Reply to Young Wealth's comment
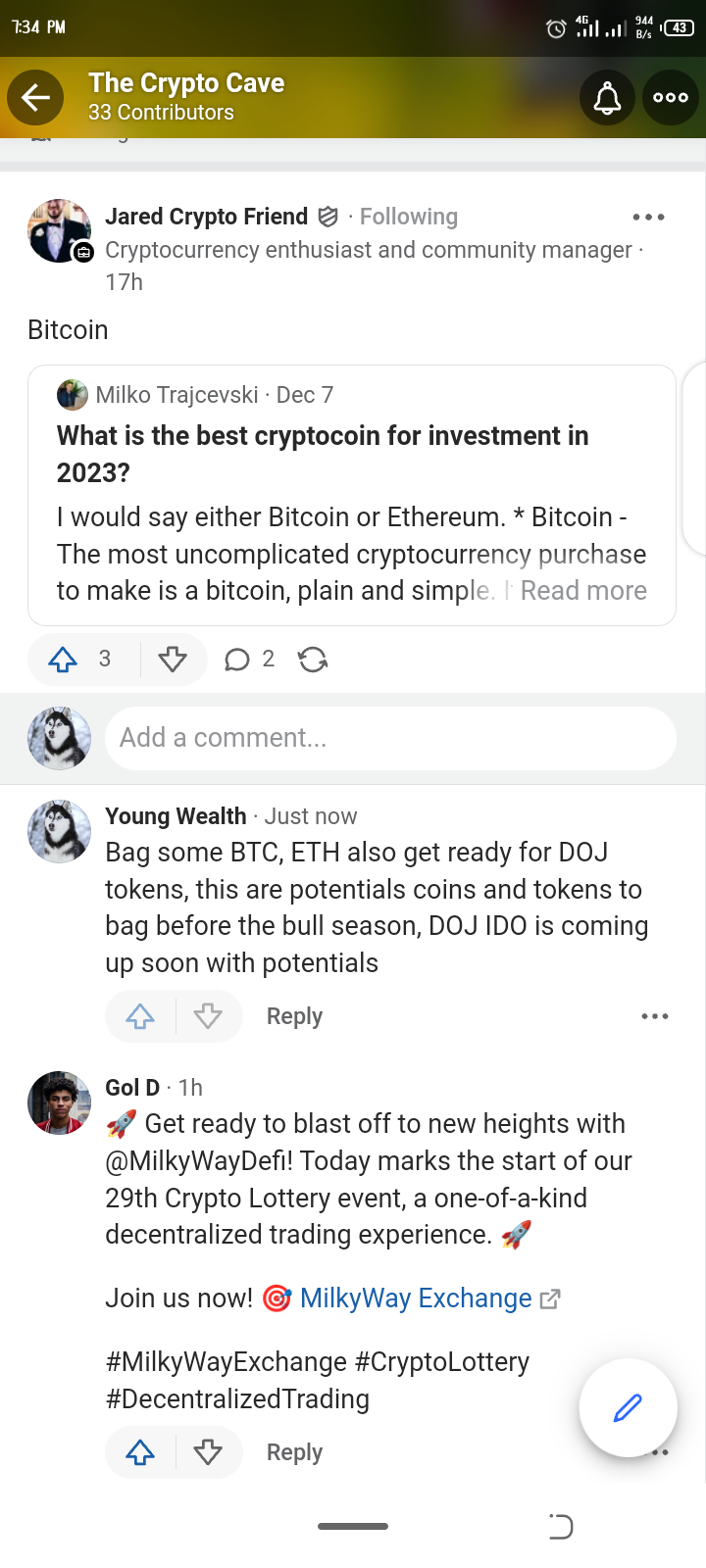This screenshot has width=706, height=1568. pyautogui.click(x=294, y=1016)
